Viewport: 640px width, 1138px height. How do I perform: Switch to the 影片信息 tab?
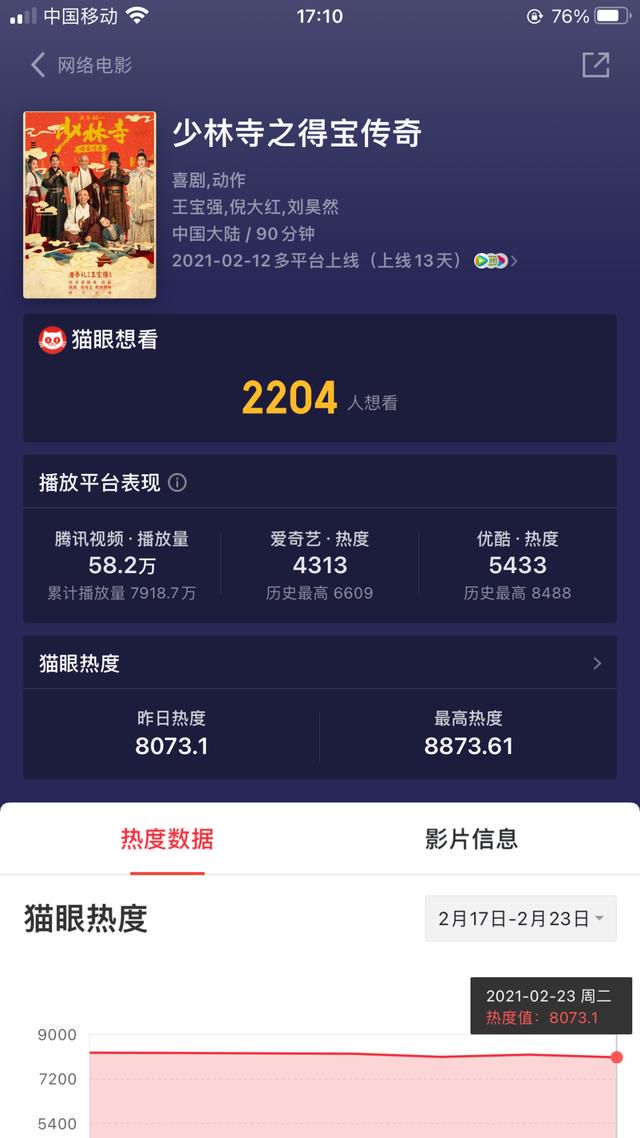coord(472,839)
